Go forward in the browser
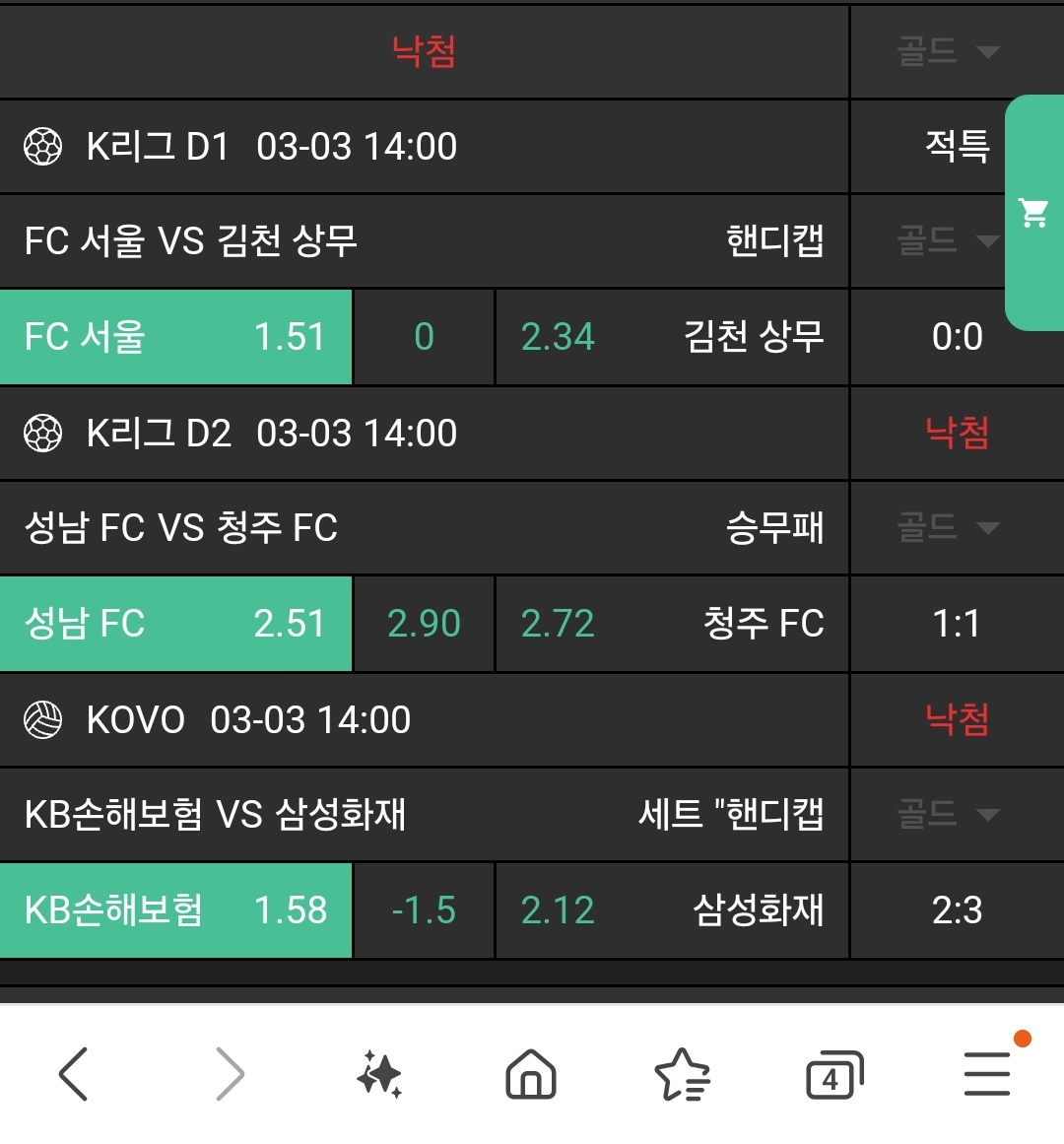1064x1144 pixels. [x=229, y=1073]
